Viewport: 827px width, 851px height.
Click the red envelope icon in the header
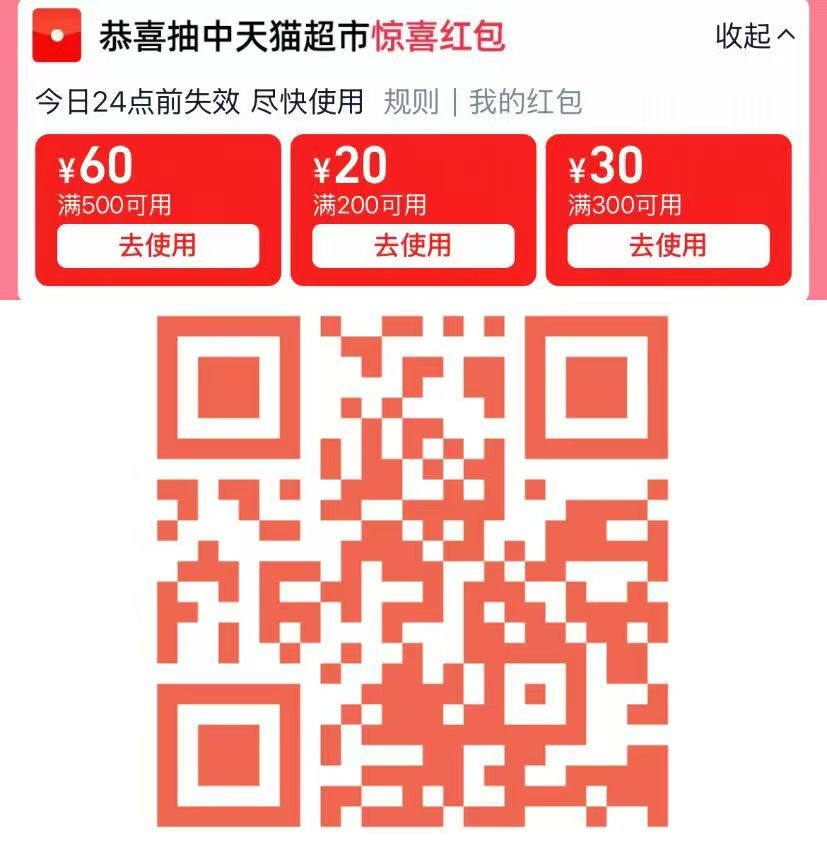click(59, 34)
